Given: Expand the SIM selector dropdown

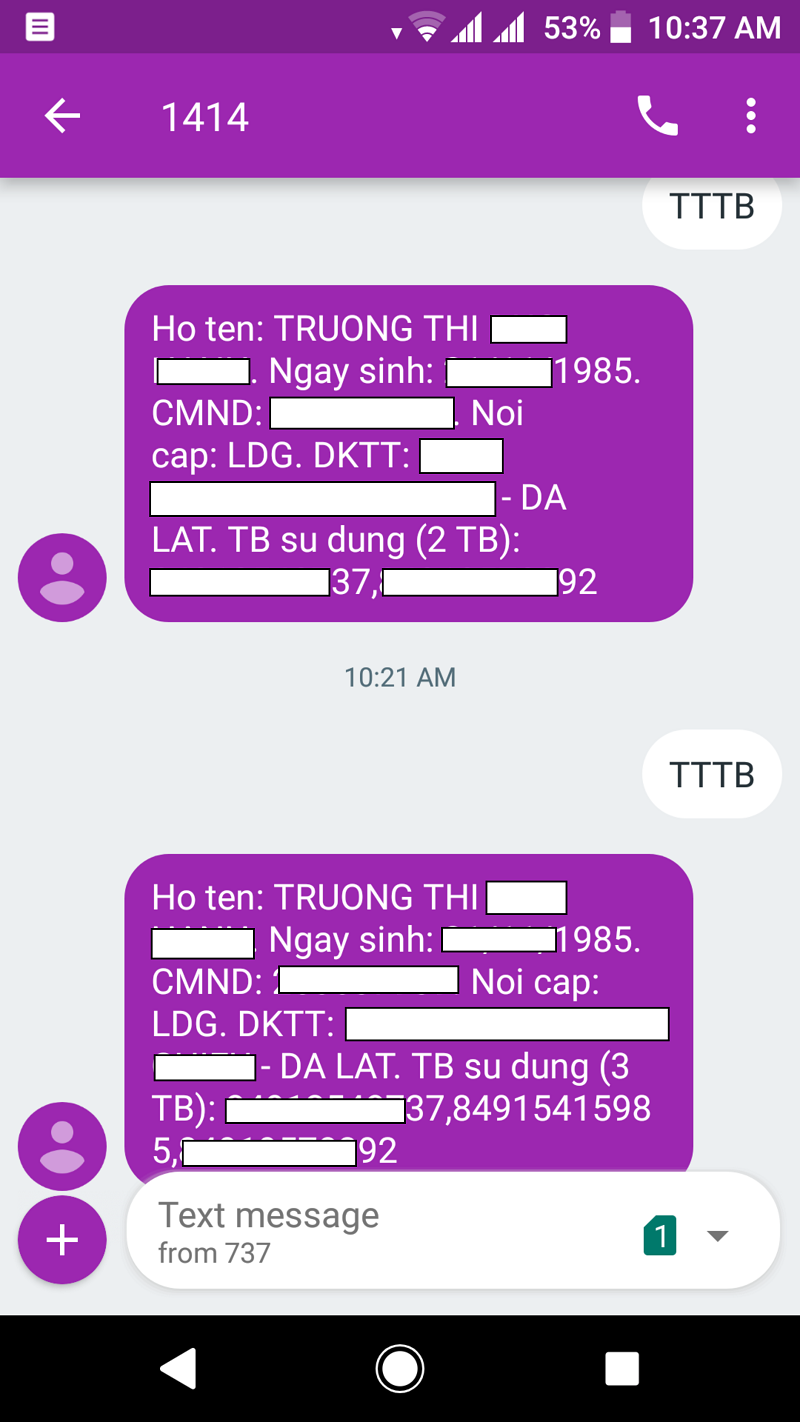Looking at the screenshot, I should click(717, 1236).
